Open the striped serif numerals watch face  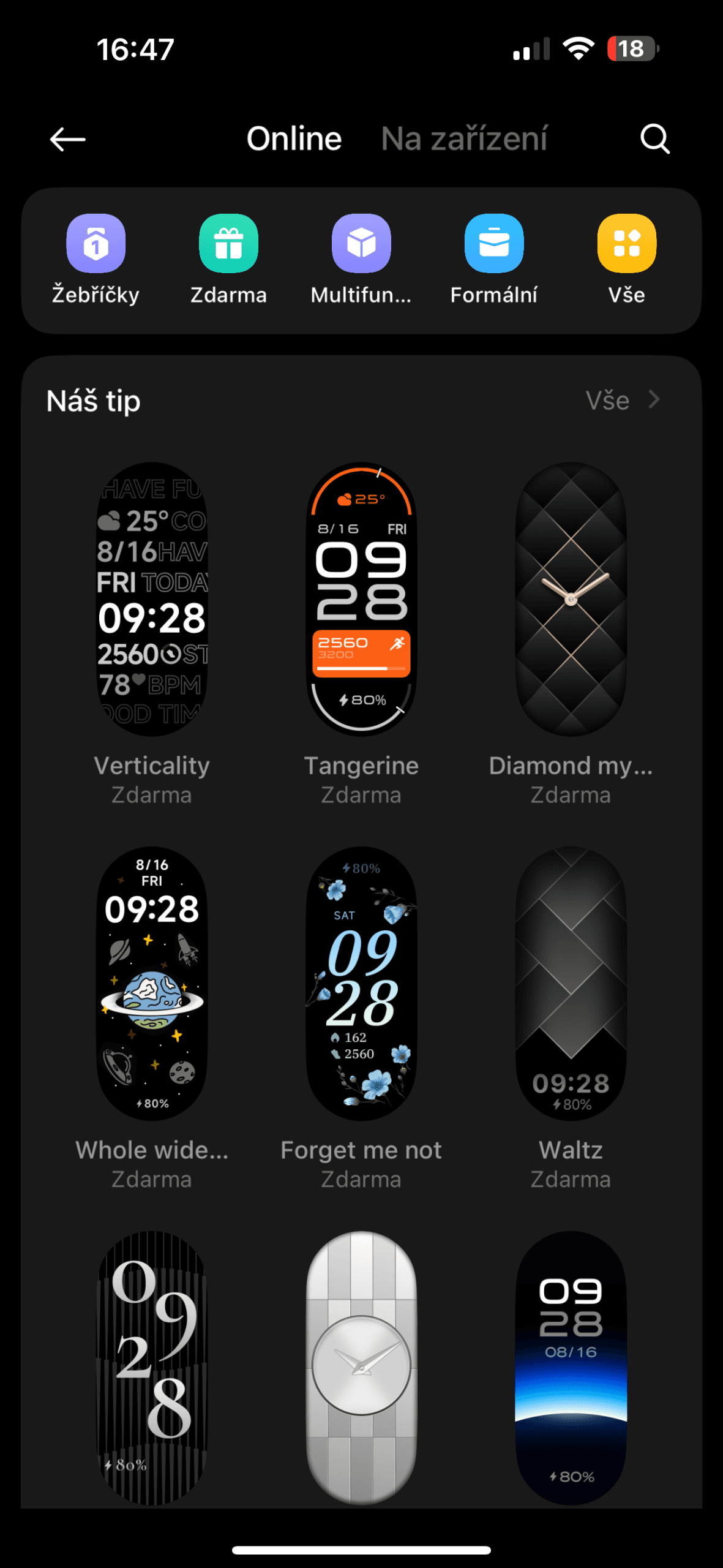click(152, 1367)
